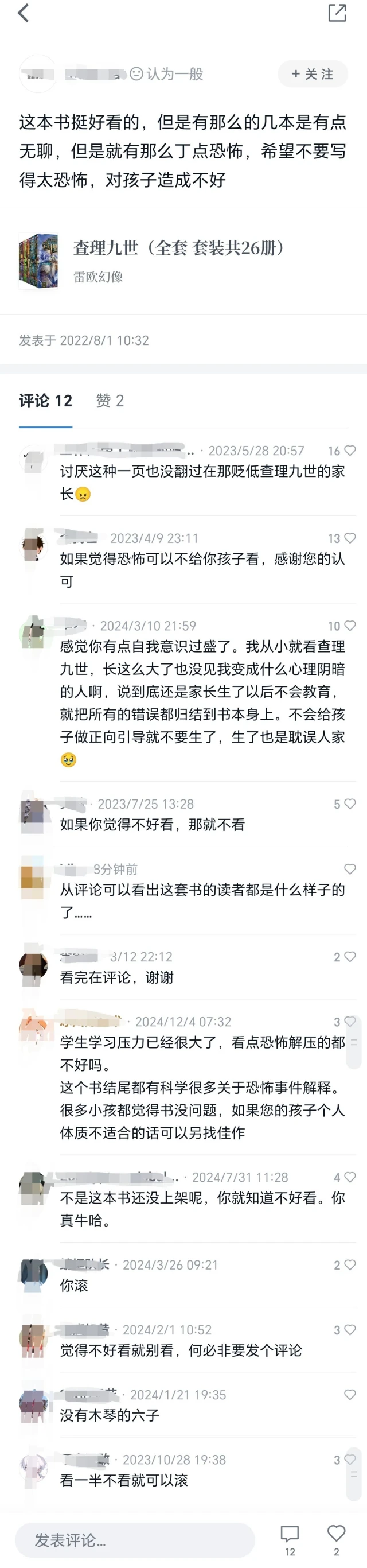This screenshot has height=1568, width=367.
Task: Open the book 查理九世 card
Action: [x=182, y=261]
